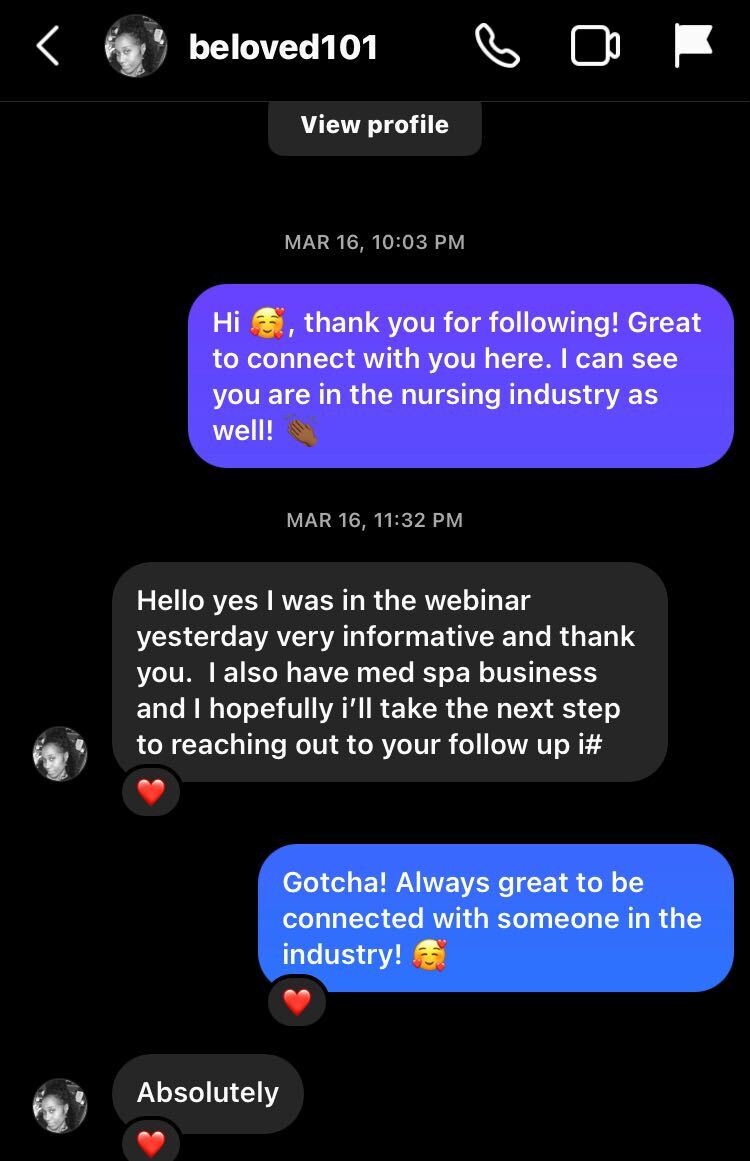Tap the View profile button
The height and width of the screenshot is (1161, 750).
[x=374, y=125]
